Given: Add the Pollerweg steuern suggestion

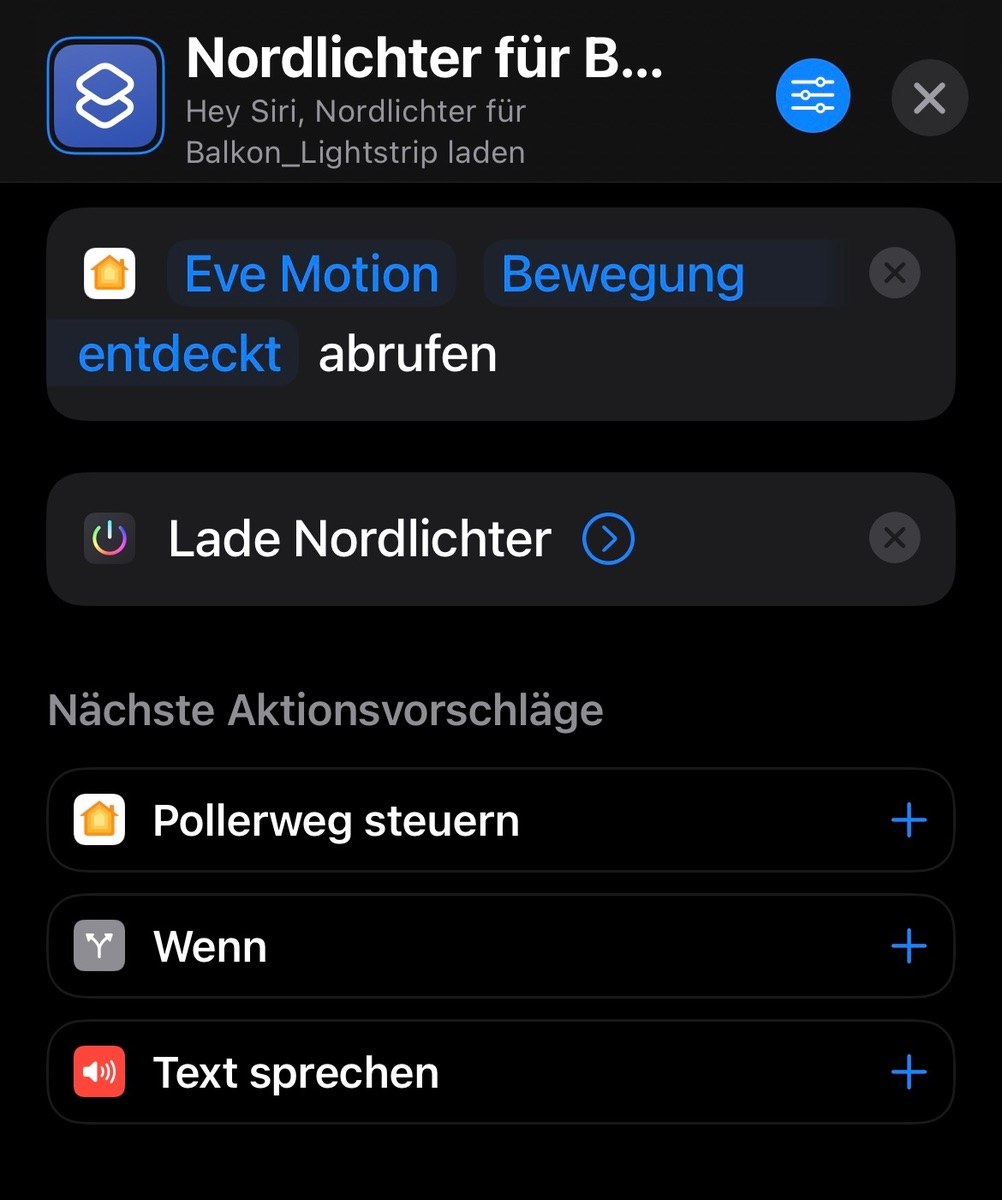Looking at the screenshot, I should [x=908, y=821].
